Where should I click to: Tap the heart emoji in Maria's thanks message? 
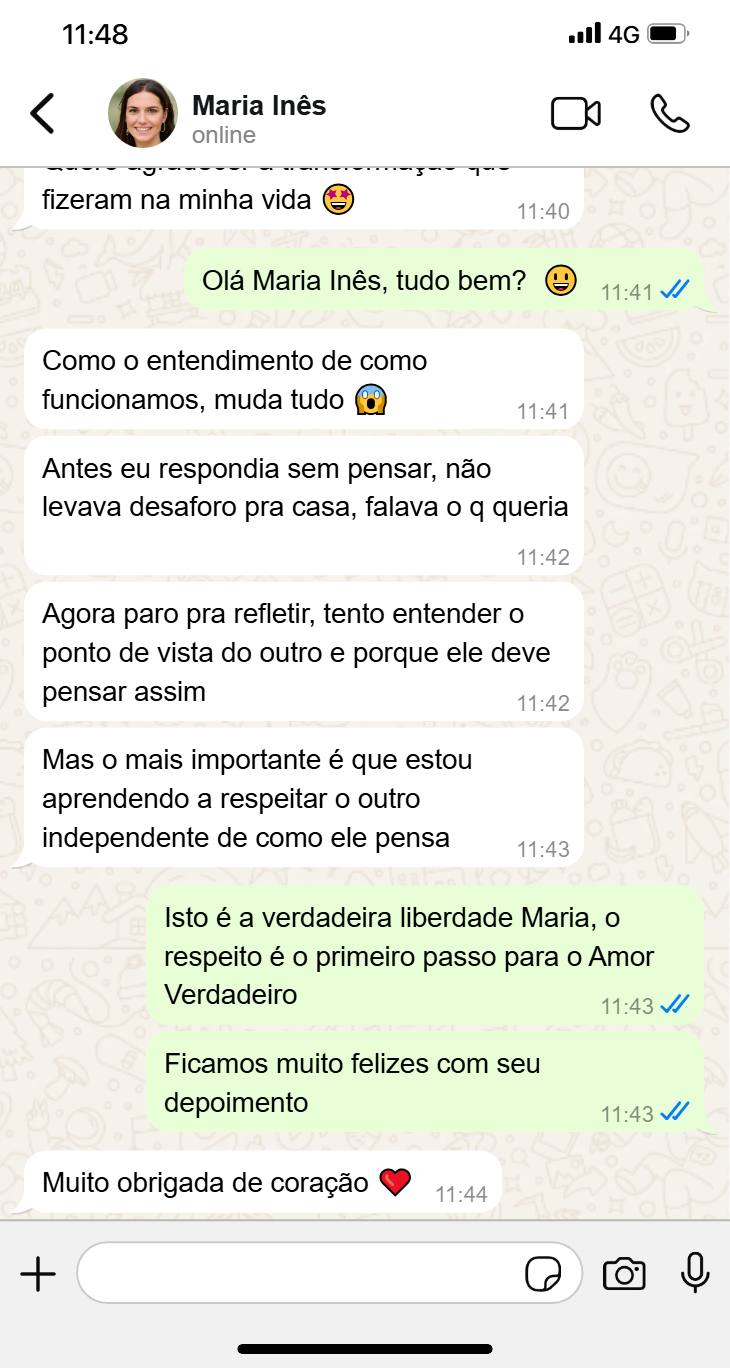tap(396, 1181)
